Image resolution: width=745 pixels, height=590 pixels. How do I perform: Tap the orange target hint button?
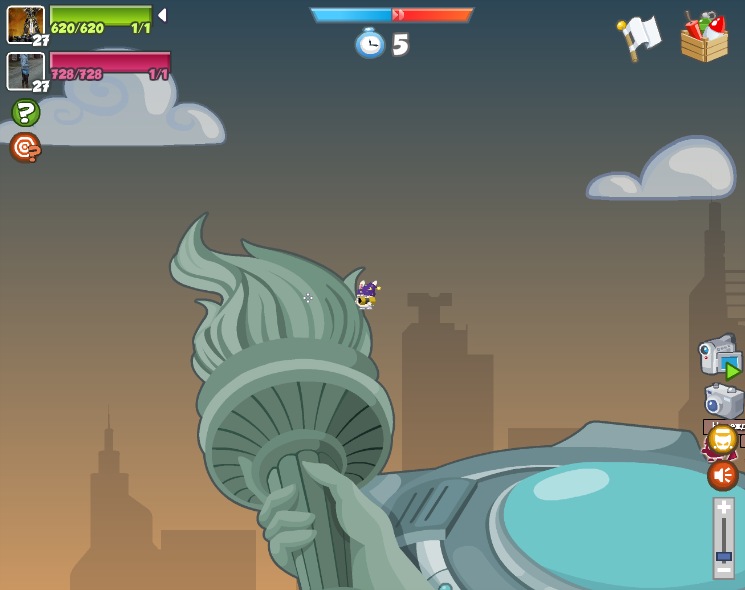[x=25, y=148]
